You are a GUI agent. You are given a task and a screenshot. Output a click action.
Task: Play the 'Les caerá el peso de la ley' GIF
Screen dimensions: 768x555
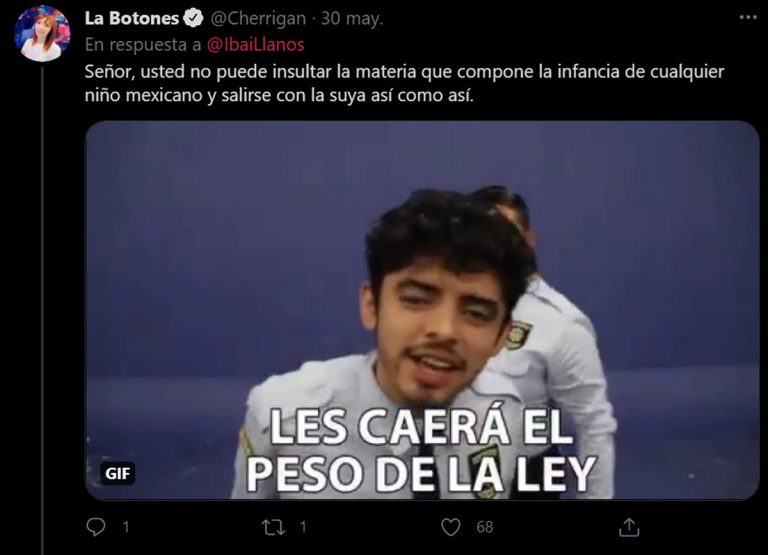pos(421,310)
